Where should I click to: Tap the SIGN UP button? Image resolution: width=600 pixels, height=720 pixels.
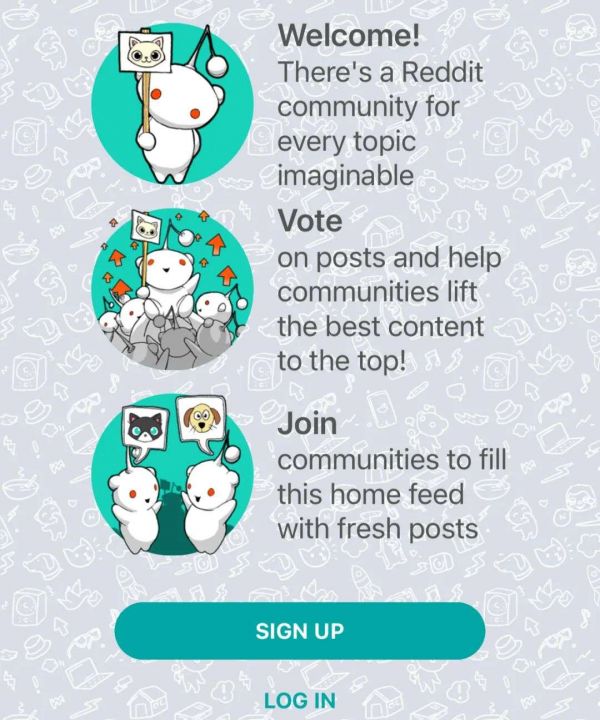point(300,631)
